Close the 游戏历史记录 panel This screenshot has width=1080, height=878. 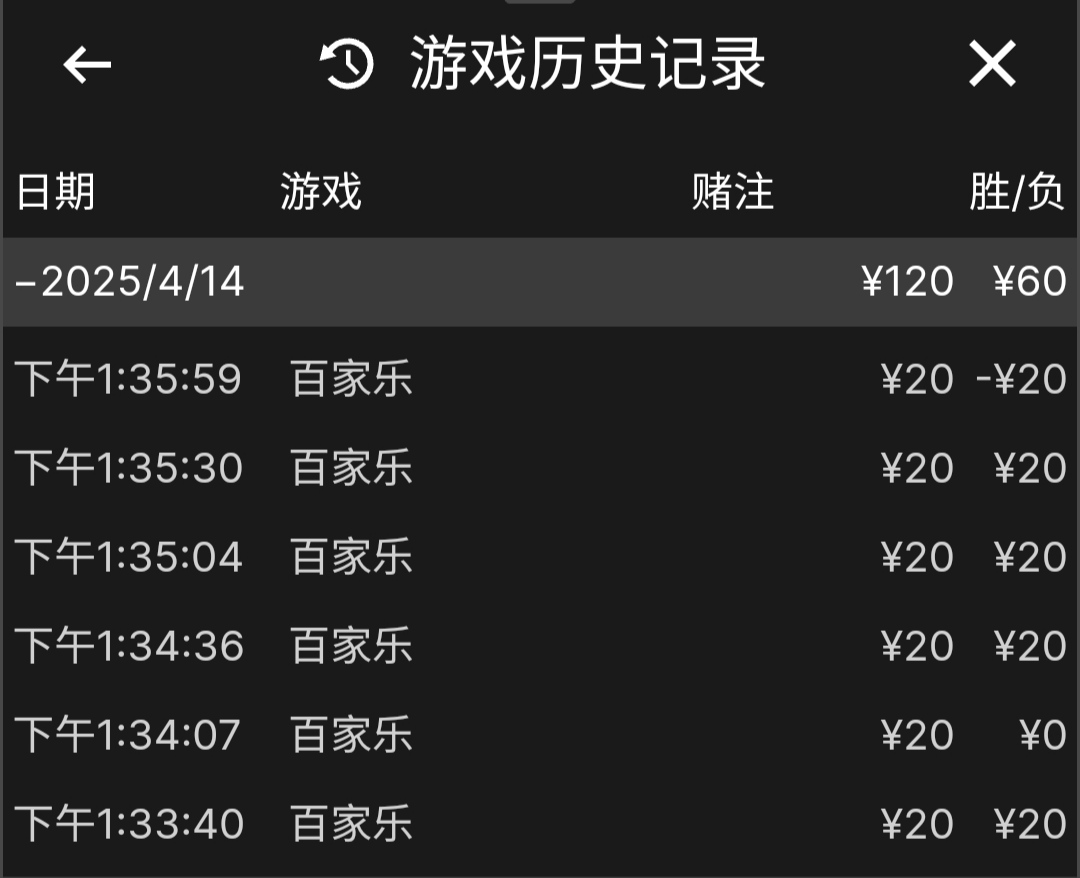(x=992, y=65)
